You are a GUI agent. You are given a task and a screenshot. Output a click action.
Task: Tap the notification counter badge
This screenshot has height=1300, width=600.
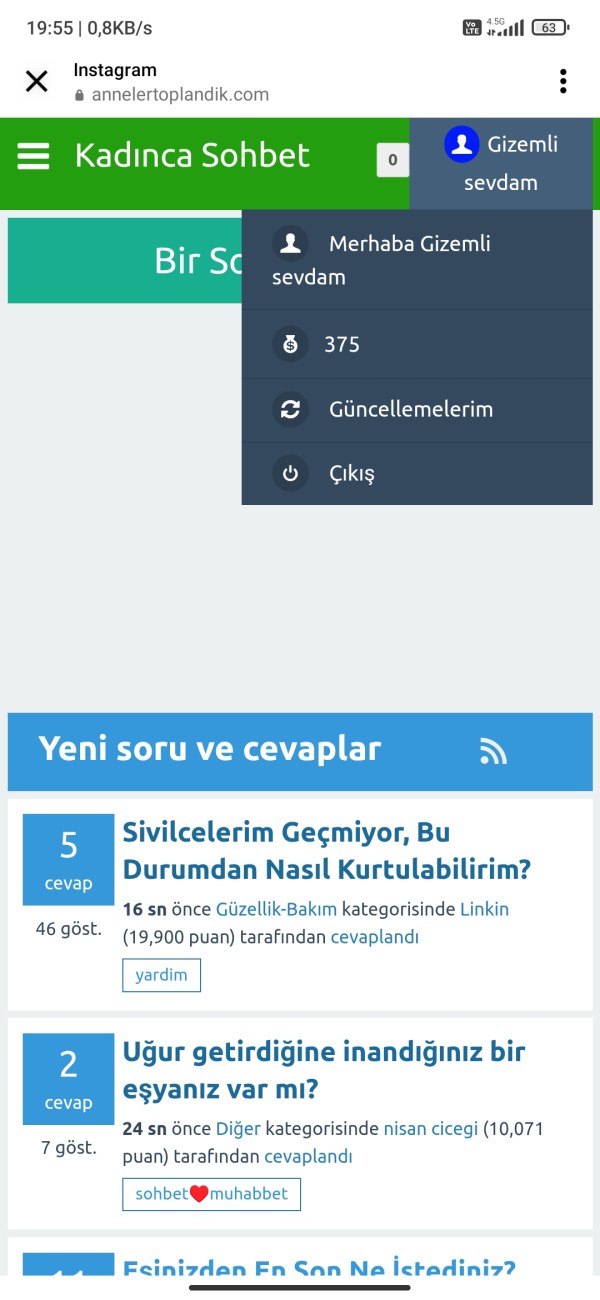pyautogui.click(x=392, y=160)
